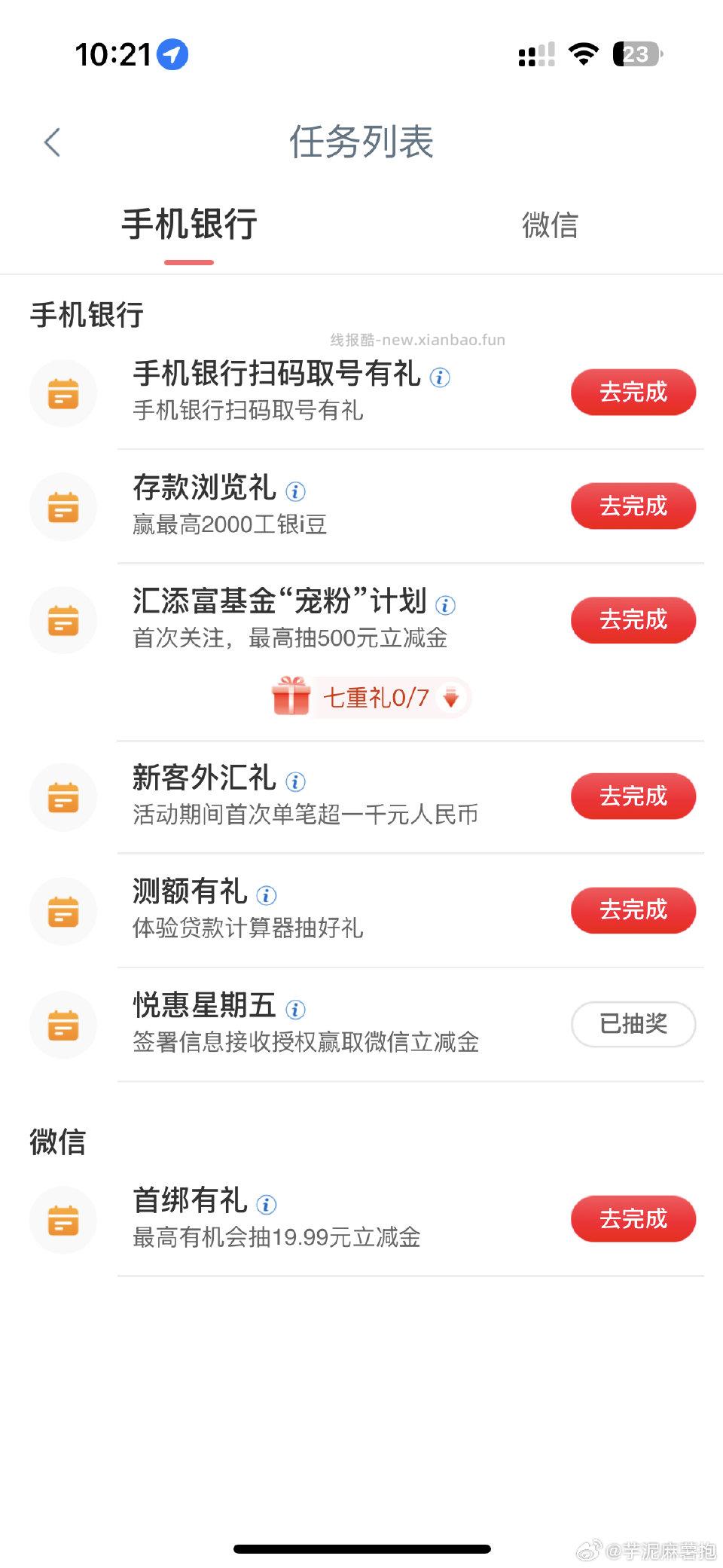Show info for 手机银行扫码取号有礼
This screenshot has height=1568, width=723.
coord(440,377)
